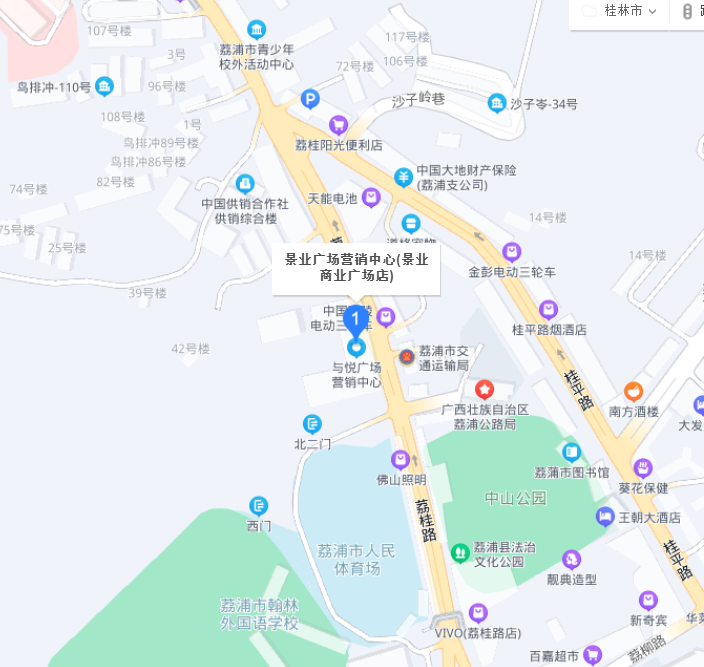Open the 荔浦县法治文化公园 marker
Viewport: 704px width, 667px height.
pyautogui.click(x=459, y=553)
